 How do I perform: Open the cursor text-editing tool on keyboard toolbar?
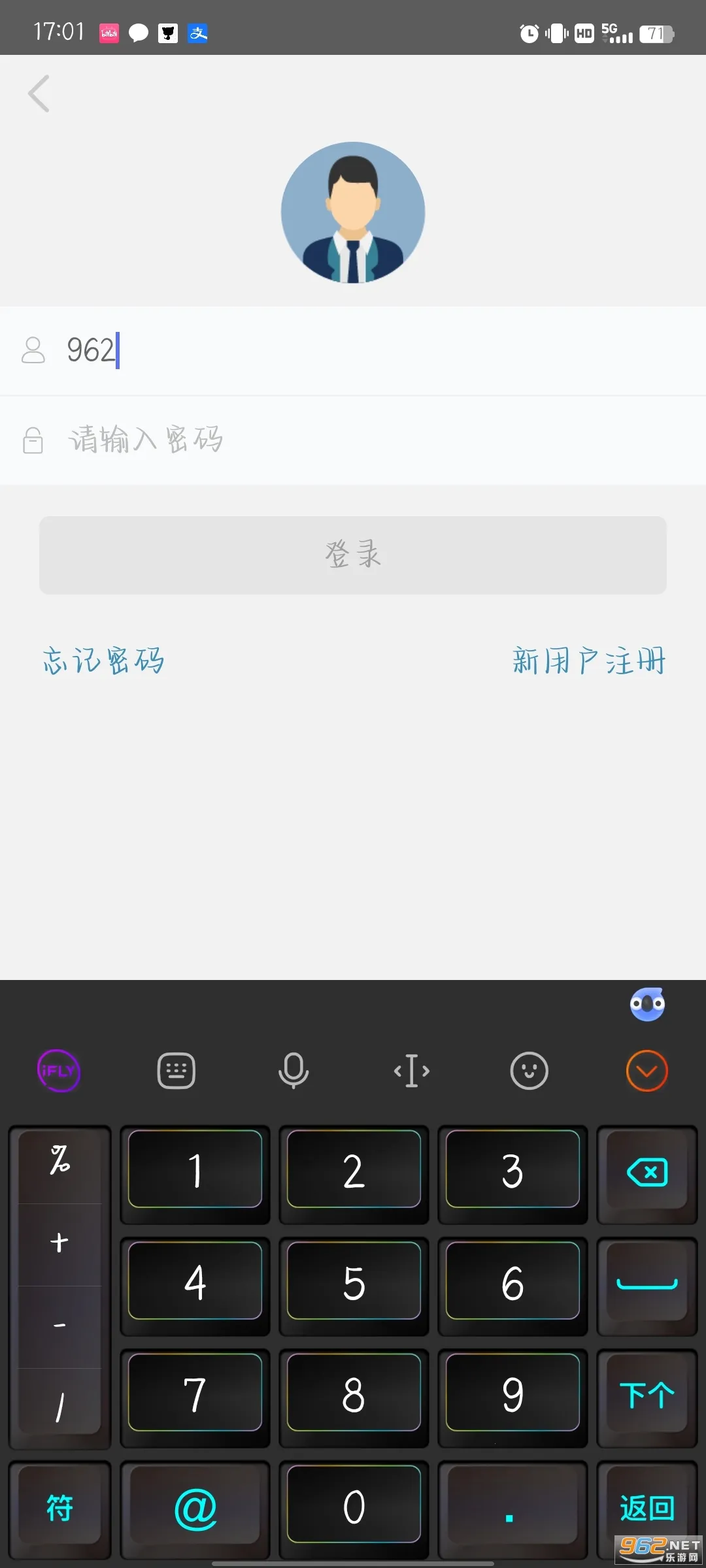click(411, 1071)
